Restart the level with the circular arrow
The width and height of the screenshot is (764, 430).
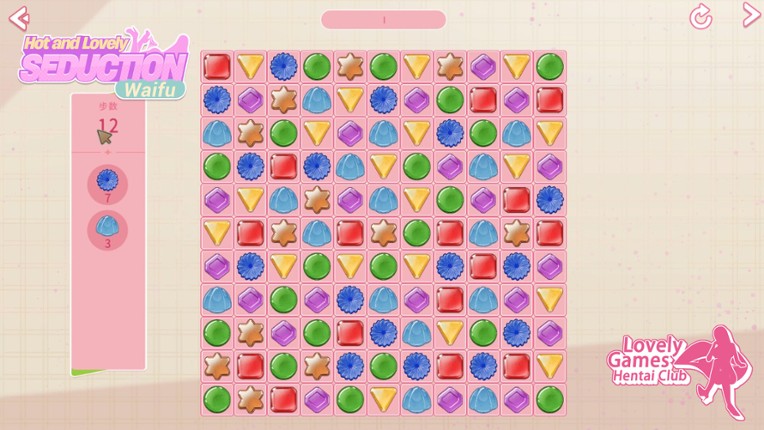click(x=701, y=17)
